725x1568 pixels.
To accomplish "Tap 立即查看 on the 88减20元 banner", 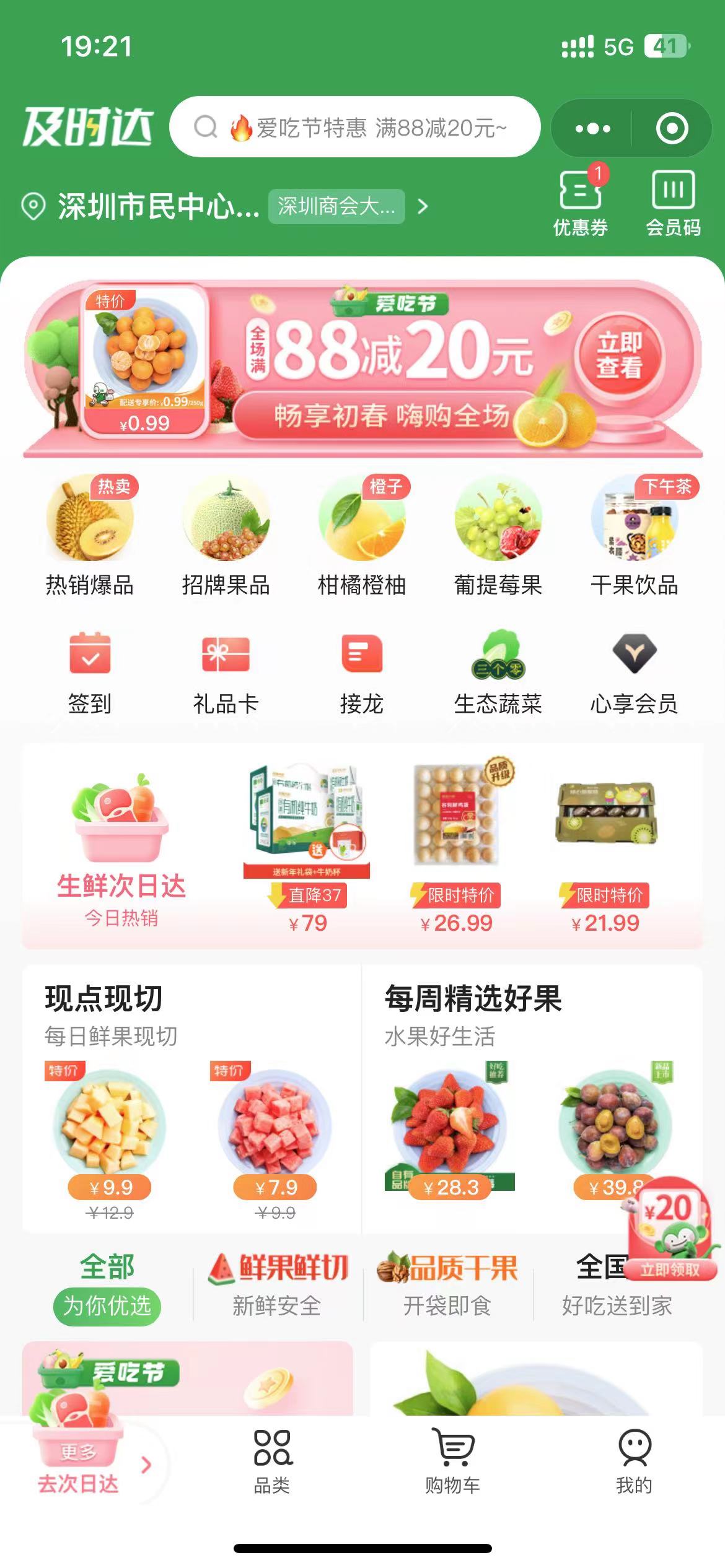I will click(619, 355).
